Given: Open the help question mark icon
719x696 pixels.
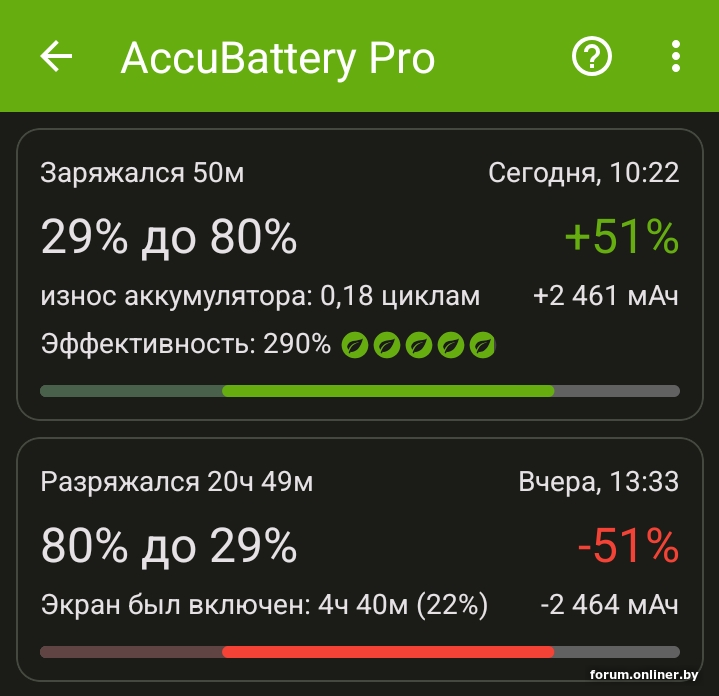Looking at the screenshot, I should point(591,57).
